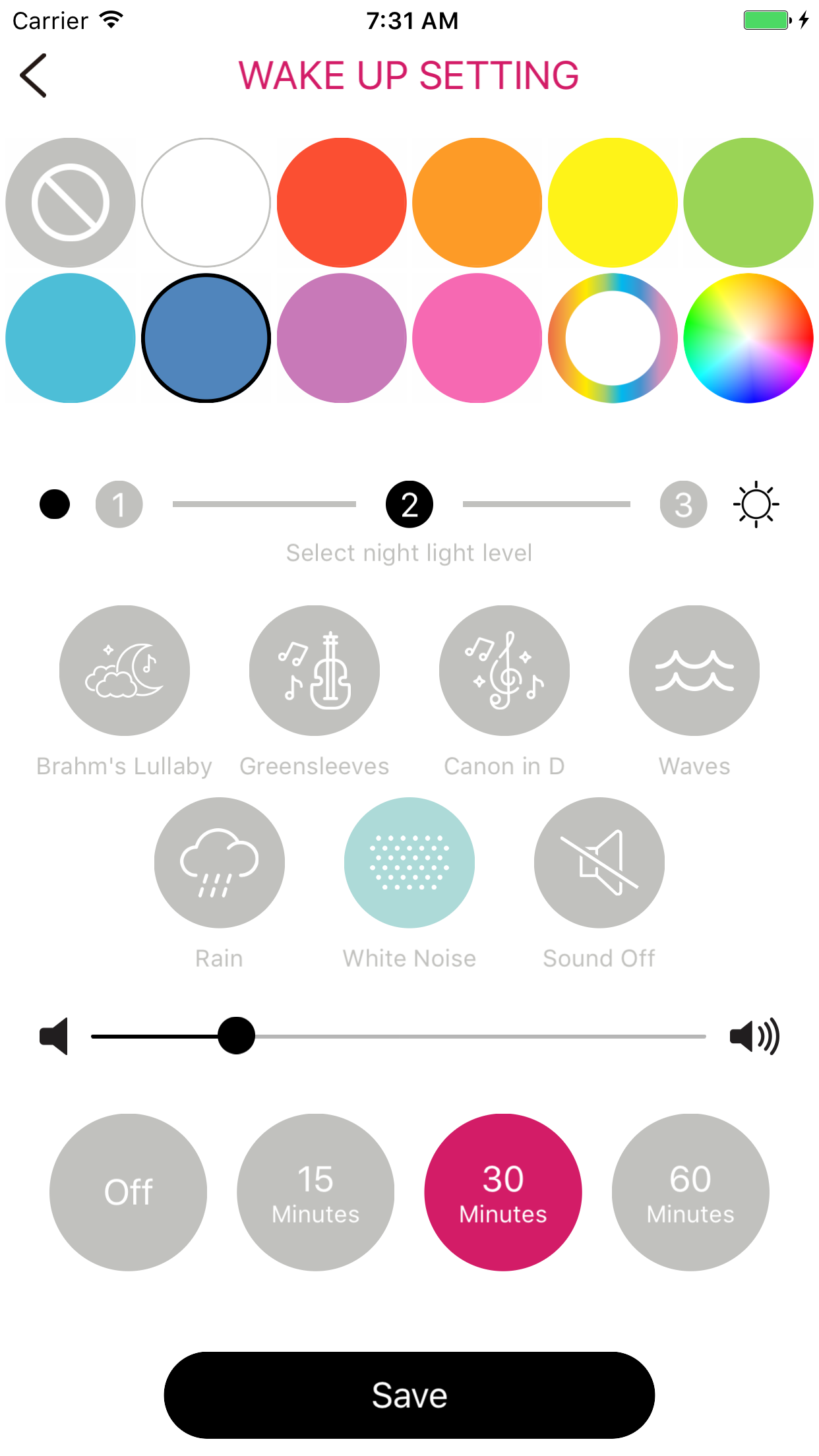Screen dimensions: 819x1456
Task: Select Brahm's Lullaby sound
Action: (125, 671)
